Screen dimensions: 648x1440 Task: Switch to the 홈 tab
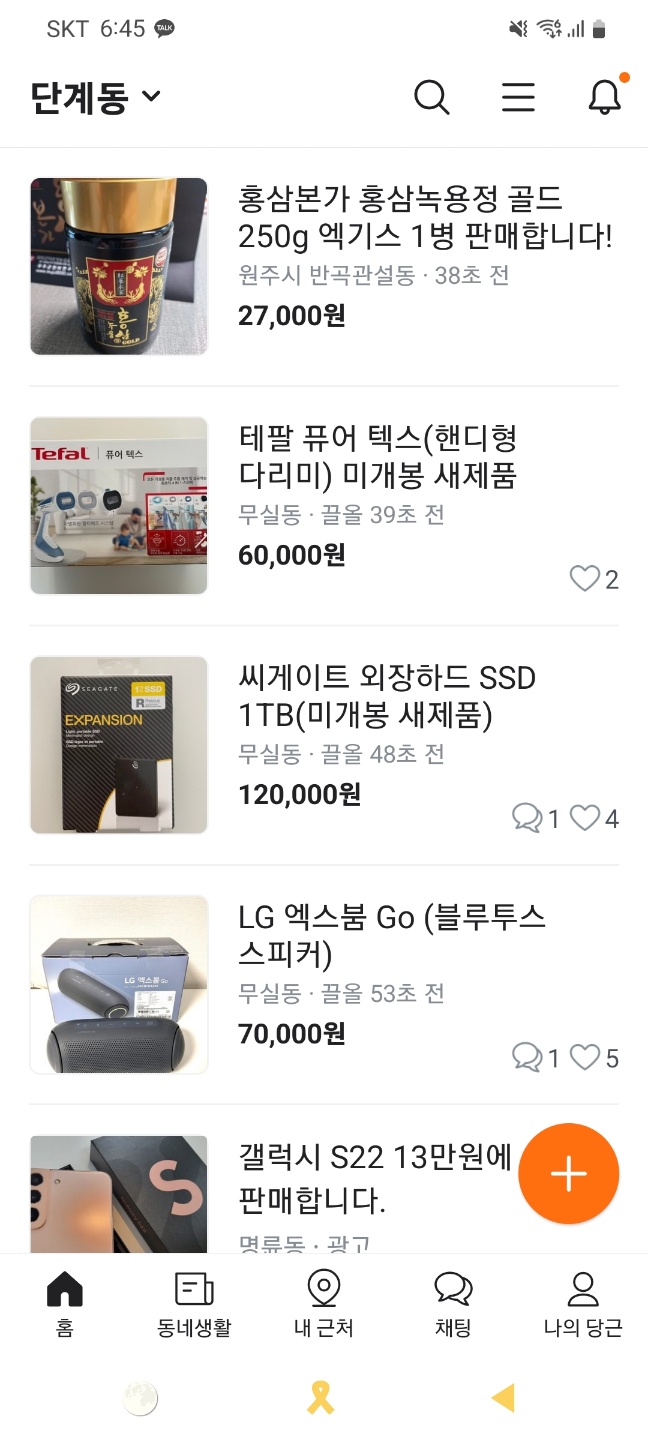(65, 1304)
